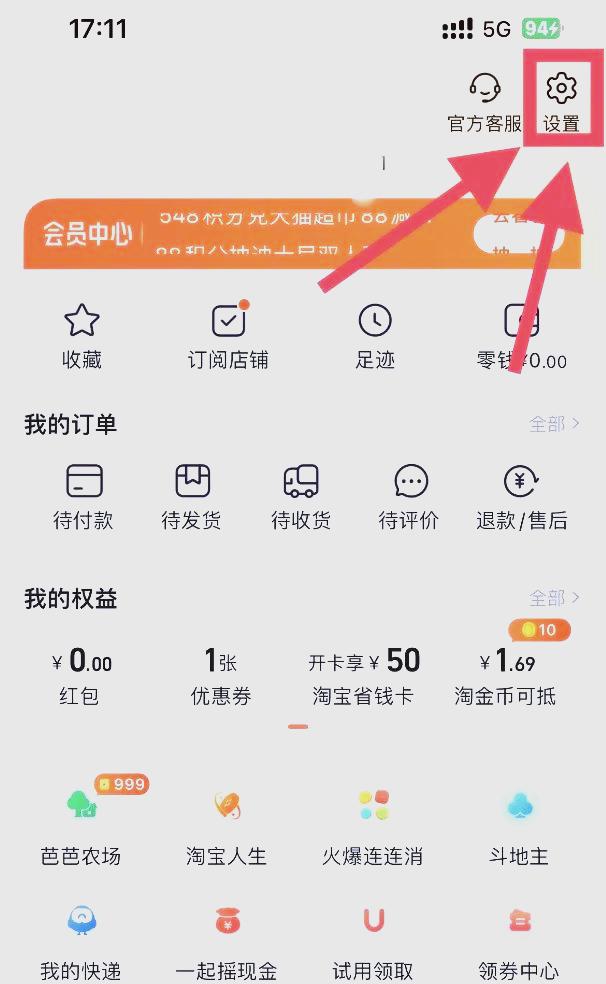
Task: Open 领券中心
Action: tap(518, 940)
